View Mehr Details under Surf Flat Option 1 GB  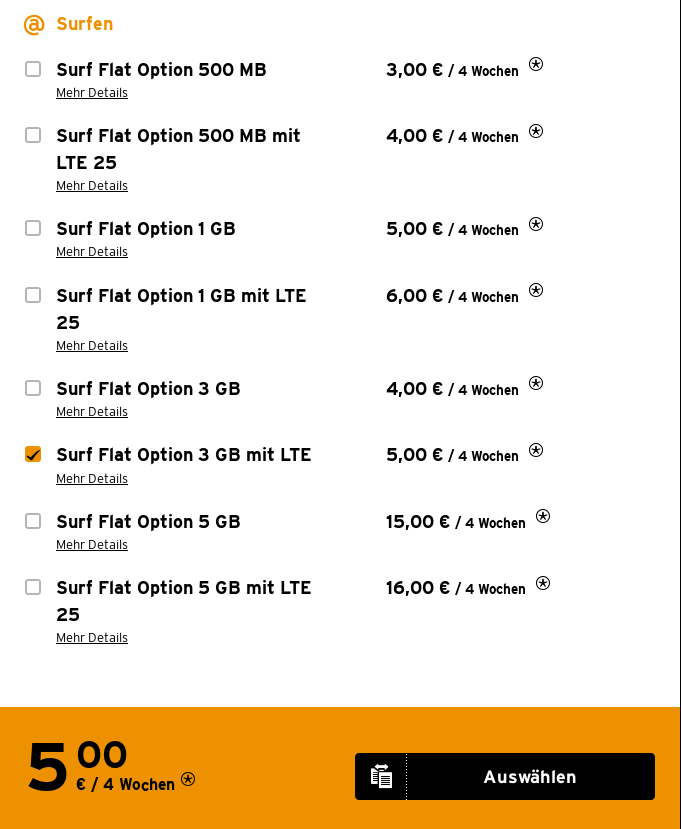tap(92, 252)
